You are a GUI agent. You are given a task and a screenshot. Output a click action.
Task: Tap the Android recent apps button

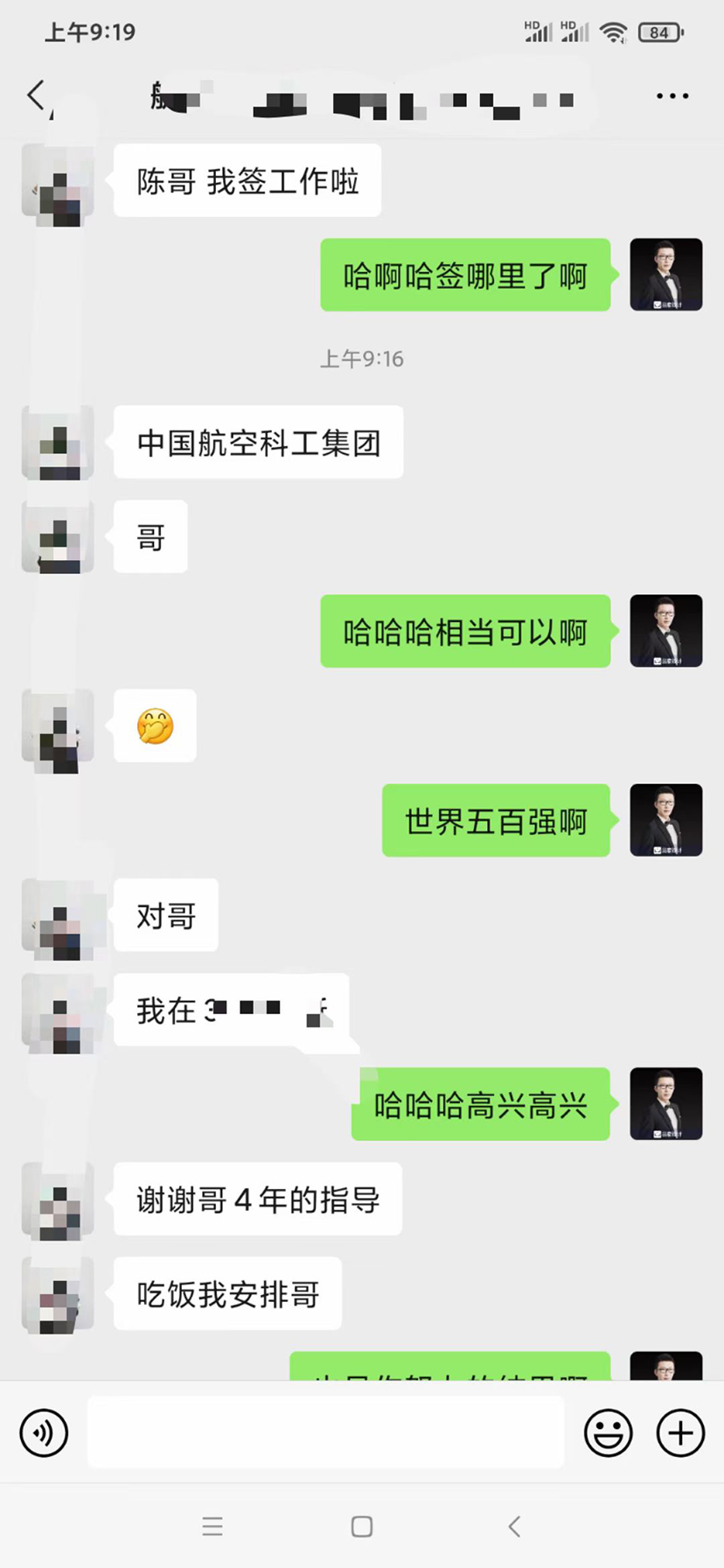click(212, 1526)
